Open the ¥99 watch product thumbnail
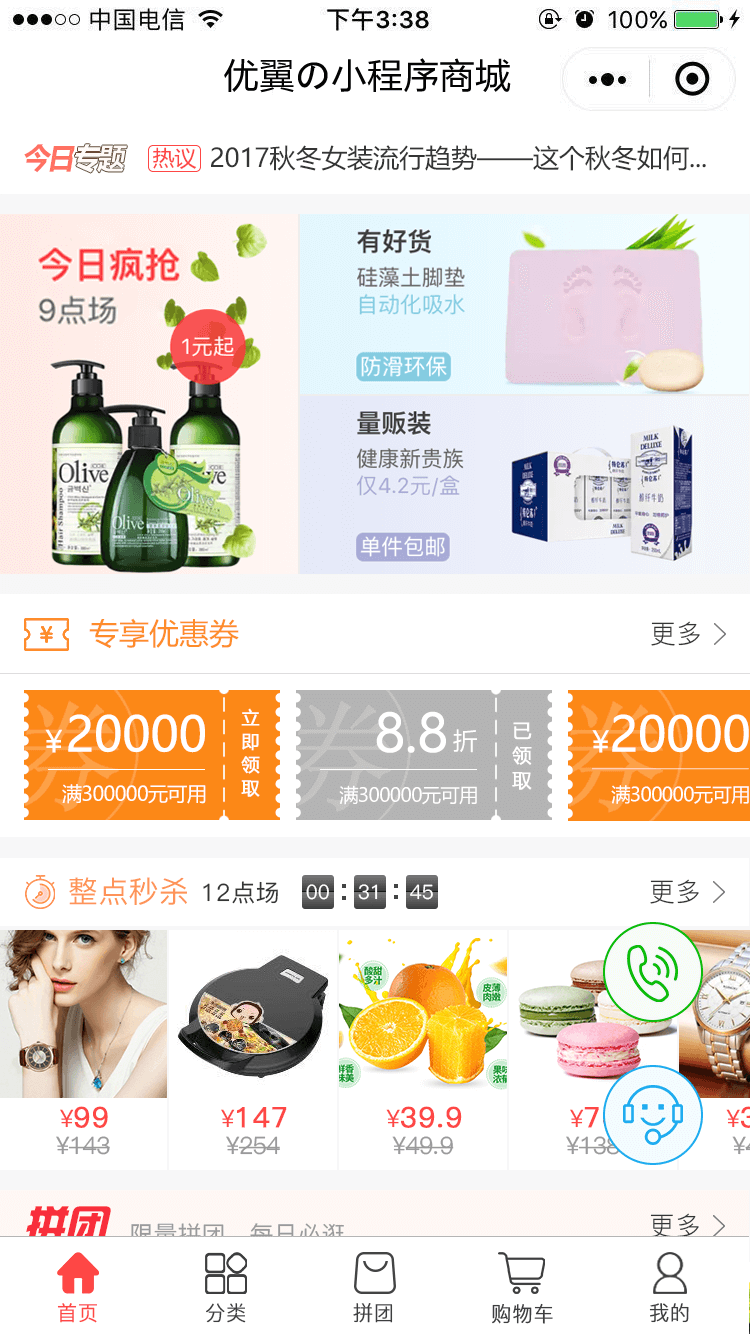The height and width of the screenshot is (1334, 750). [x=83, y=1013]
